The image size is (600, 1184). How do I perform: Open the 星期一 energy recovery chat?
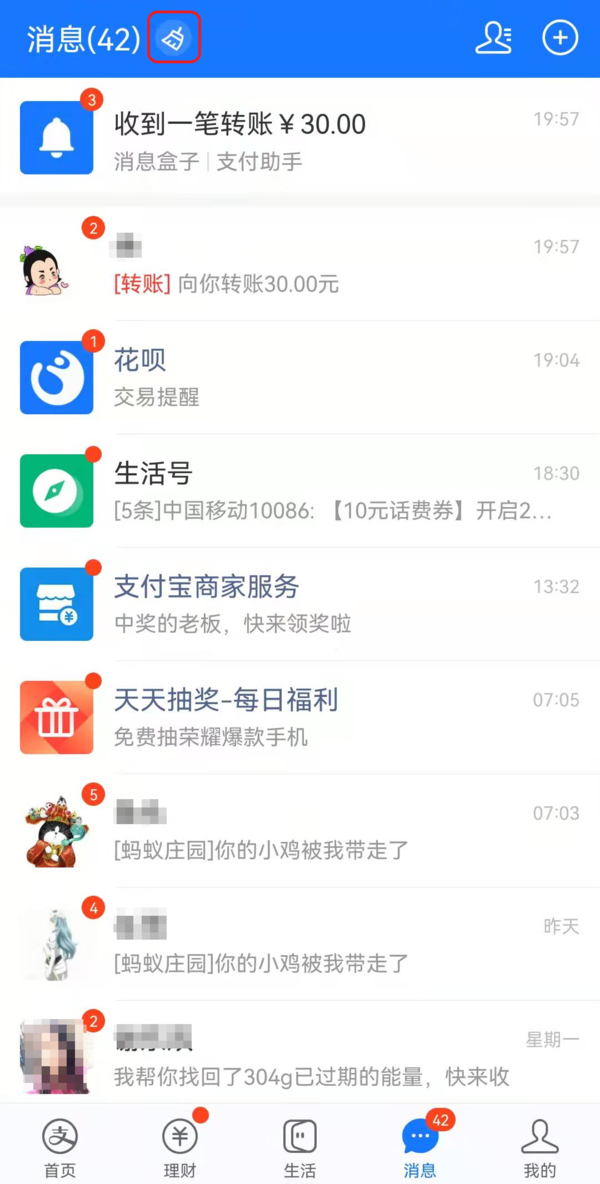(300, 1055)
